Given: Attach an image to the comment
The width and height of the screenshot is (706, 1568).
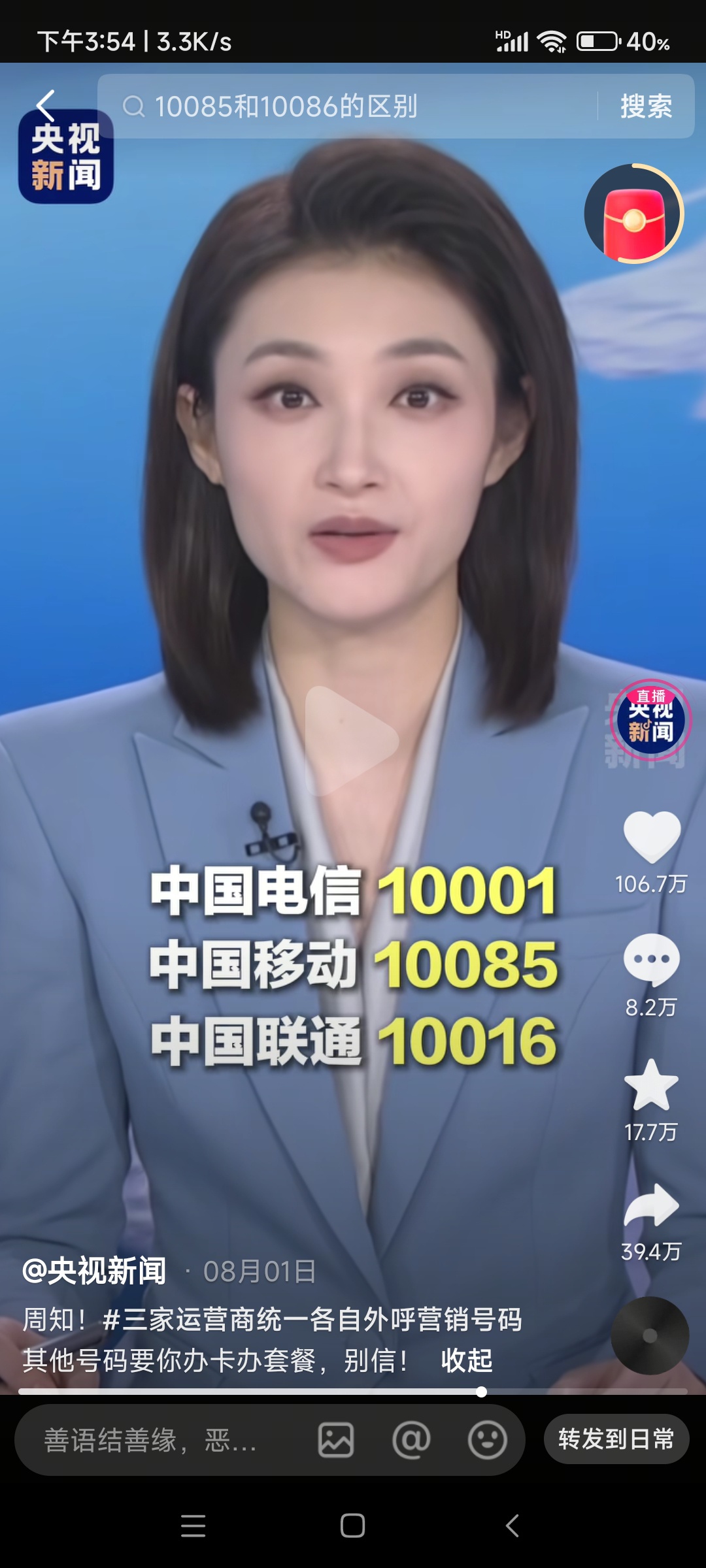Looking at the screenshot, I should (x=336, y=1440).
